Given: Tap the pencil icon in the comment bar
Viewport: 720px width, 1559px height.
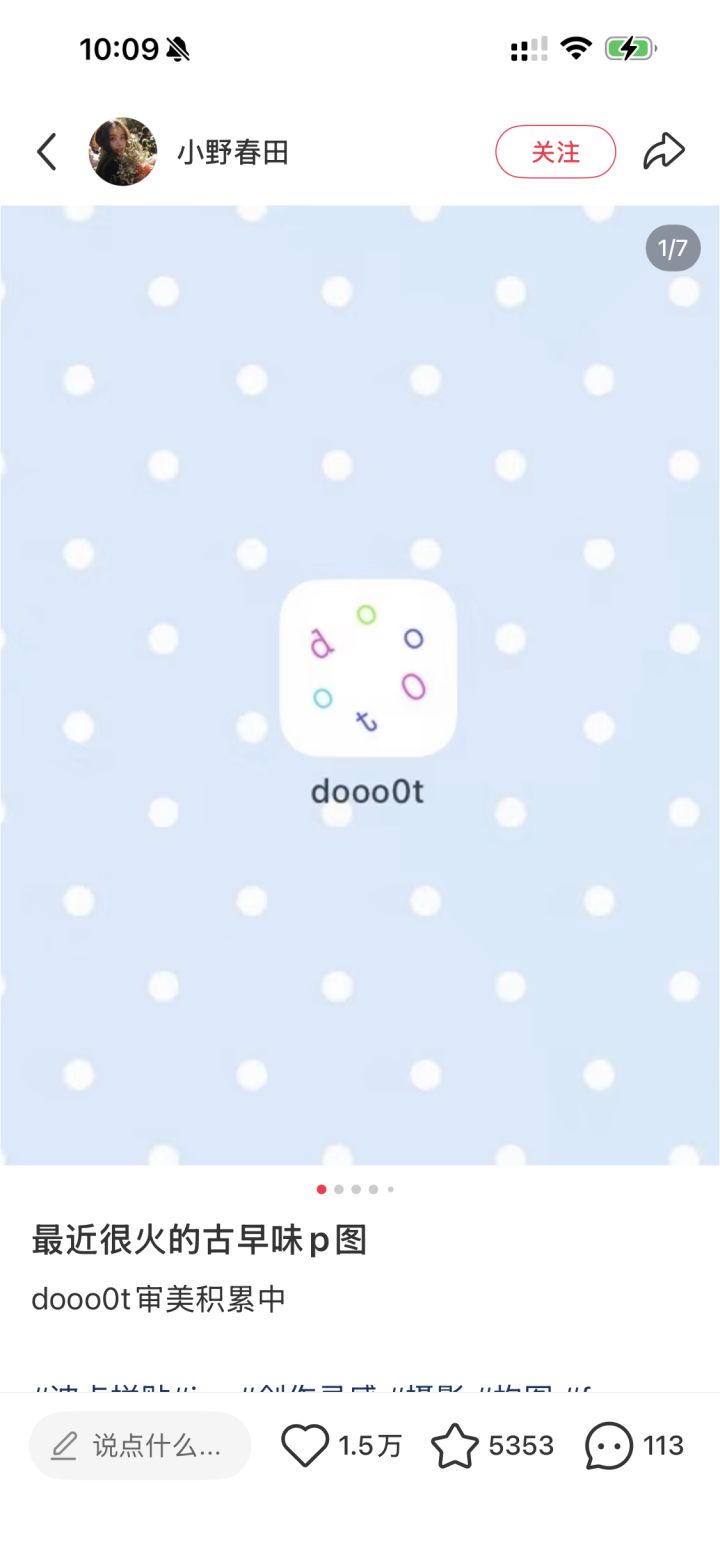Looking at the screenshot, I should tap(64, 1445).
